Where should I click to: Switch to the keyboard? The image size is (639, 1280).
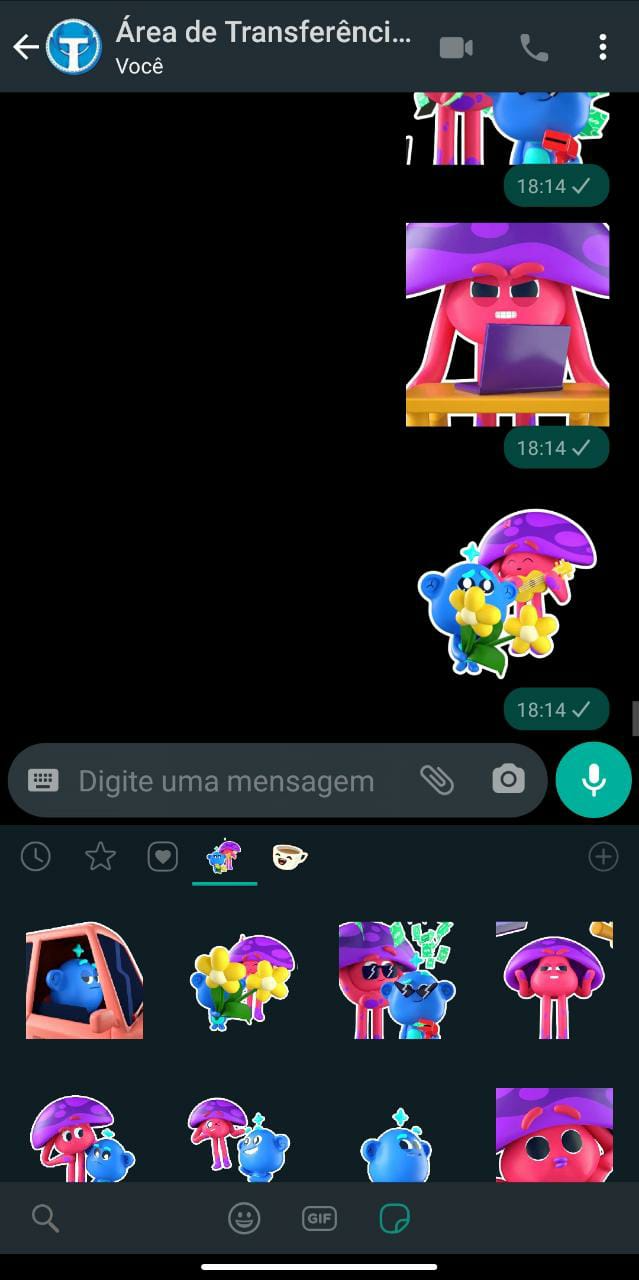pyautogui.click(x=43, y=781)
